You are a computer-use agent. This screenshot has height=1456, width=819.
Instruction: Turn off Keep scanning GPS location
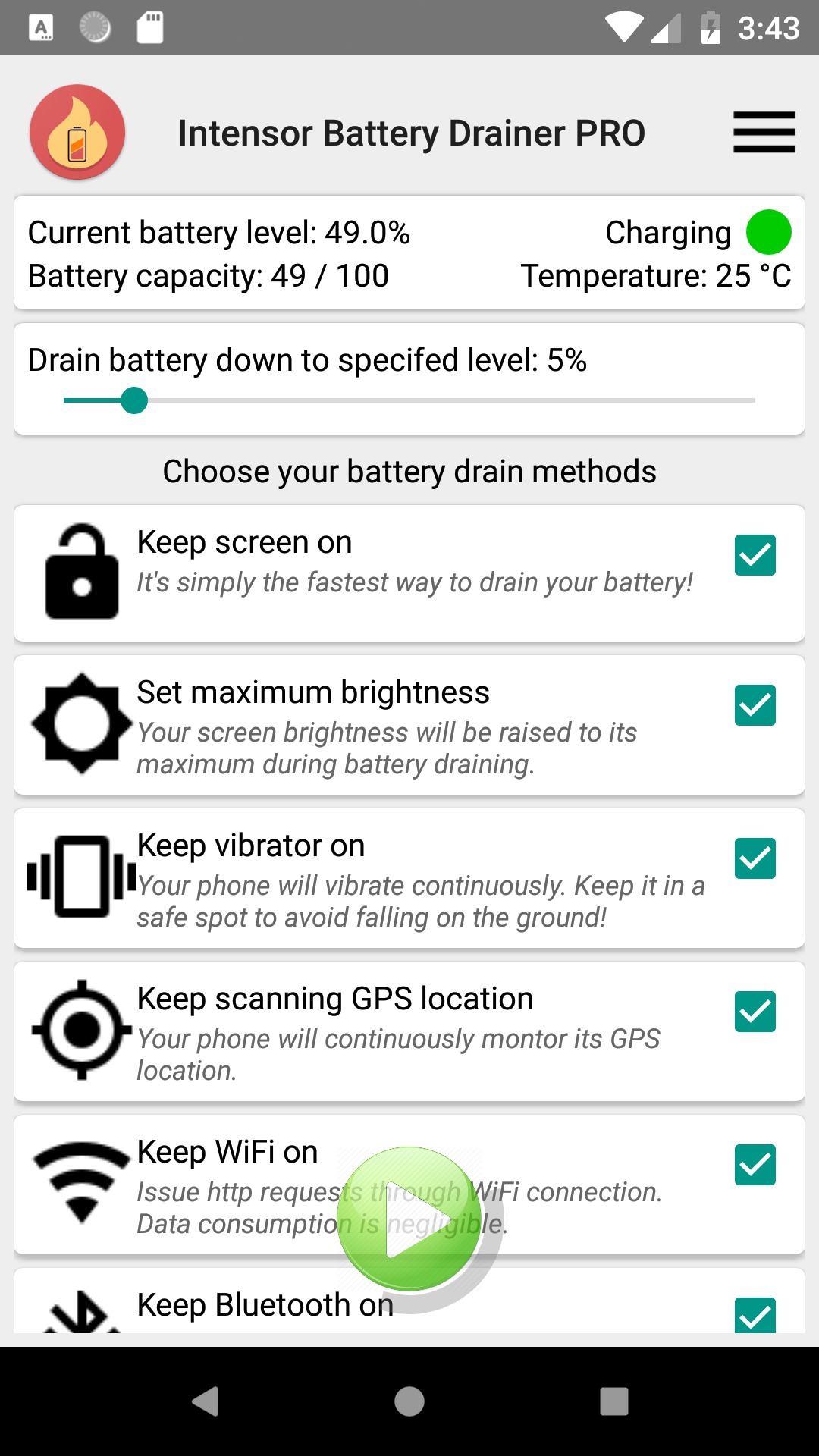pyautogui.click(x=755, y=1012)
